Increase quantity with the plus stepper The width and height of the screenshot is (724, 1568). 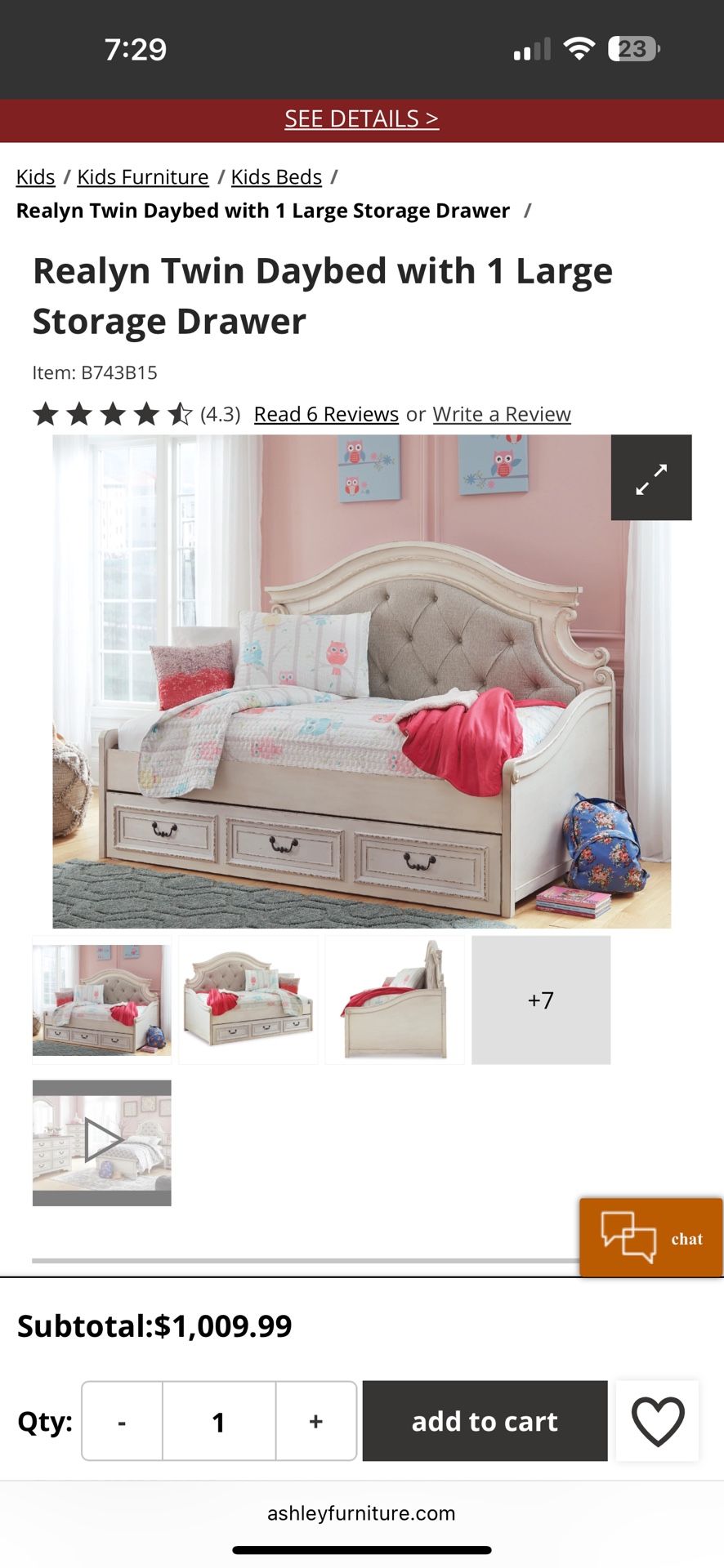click(316, 1421)
